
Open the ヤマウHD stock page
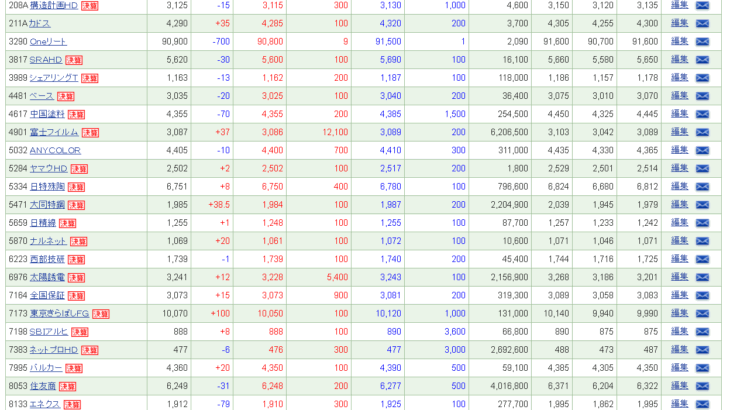tap(49, 168)
